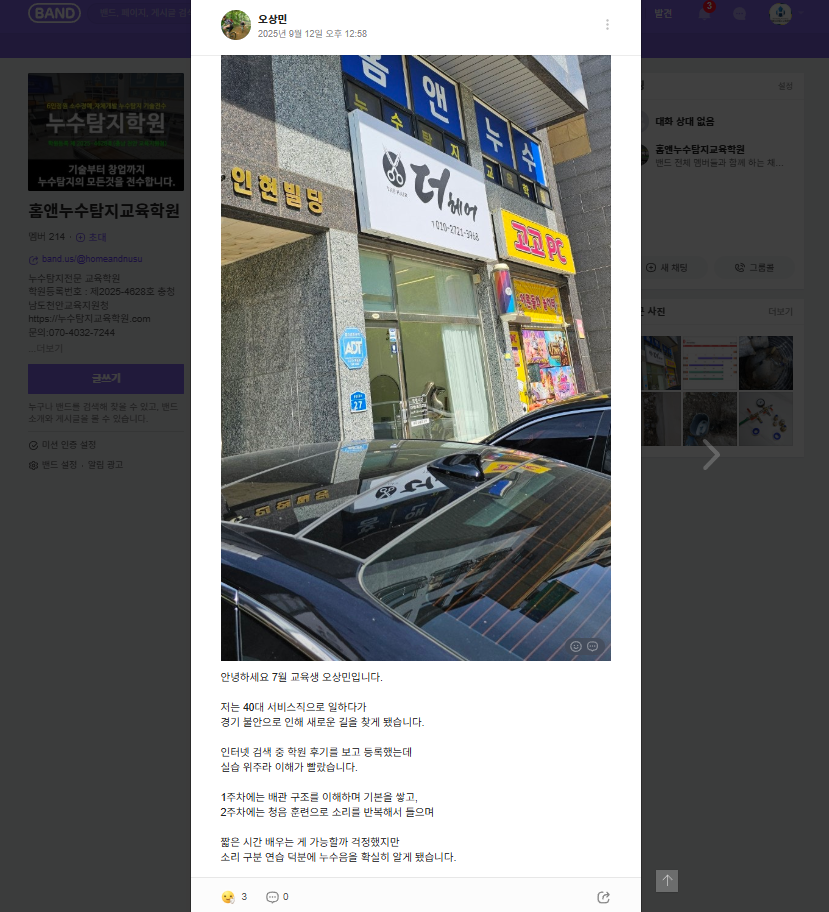The width and height of the screenshot is (829, 912).
Task: Tap the 글쓰기 write button
Action: tap(106, 378)
